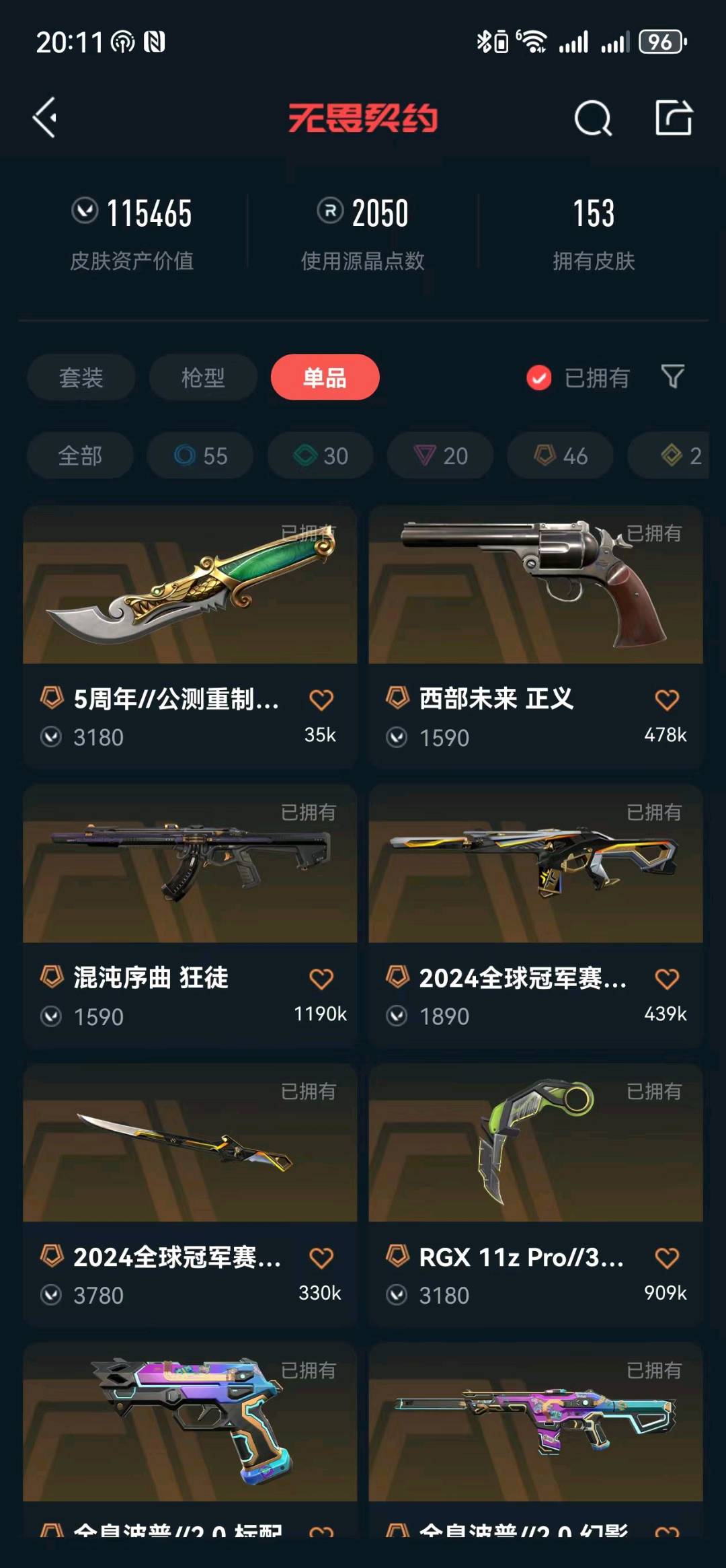Viewport: 726px width, 1568px height.
Task: Open the 混沌序曲 狂徒 skin card
Action: coord(190,864)
